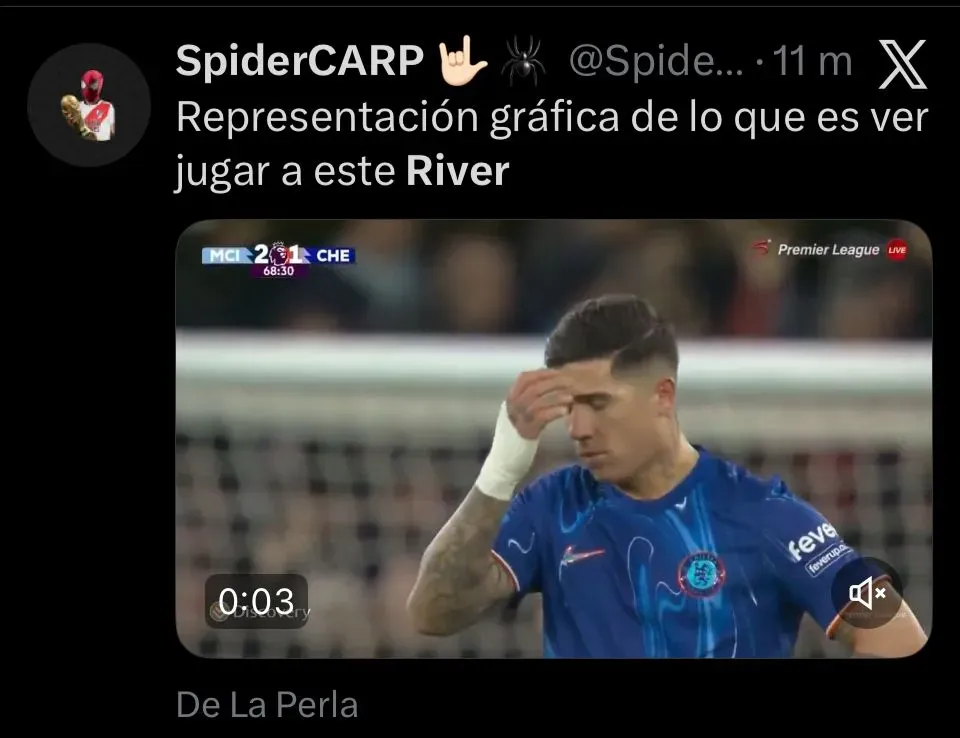Open the De La Perla video source
Image resolution: width=960 pixels, height=738 pixels.
click(266, 705)
